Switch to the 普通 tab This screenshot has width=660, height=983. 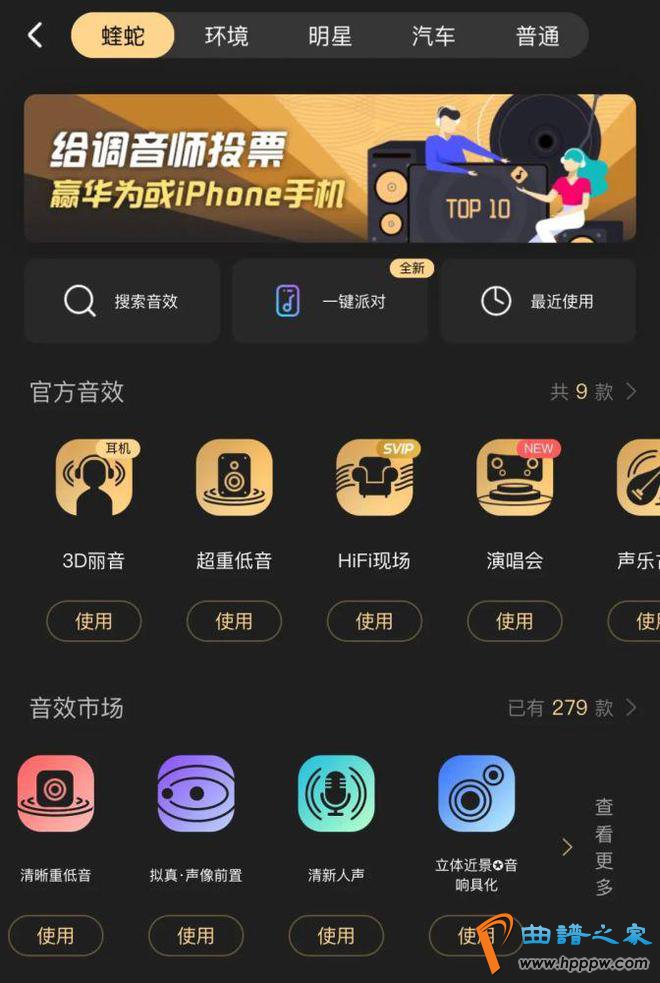click(x=537, y=37)
